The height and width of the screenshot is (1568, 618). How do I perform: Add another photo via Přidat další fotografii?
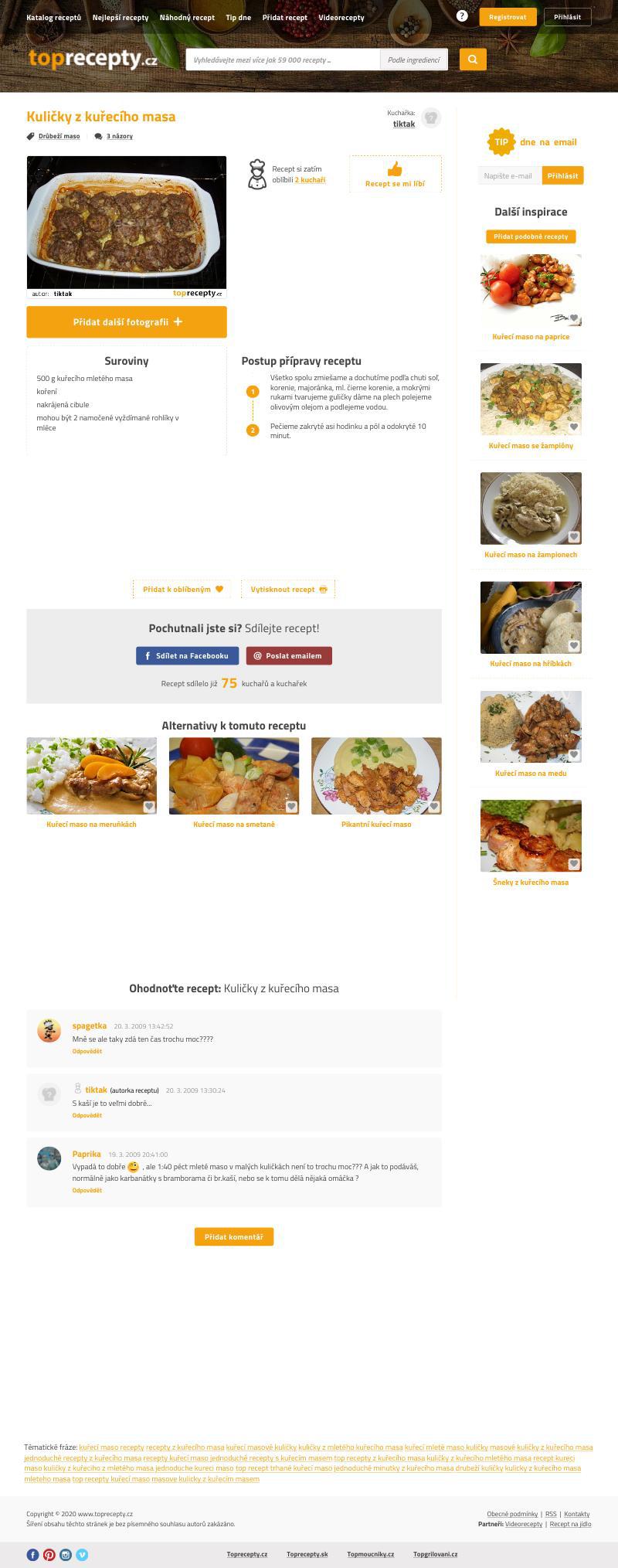pyautogui.click(x=127, y=321)
